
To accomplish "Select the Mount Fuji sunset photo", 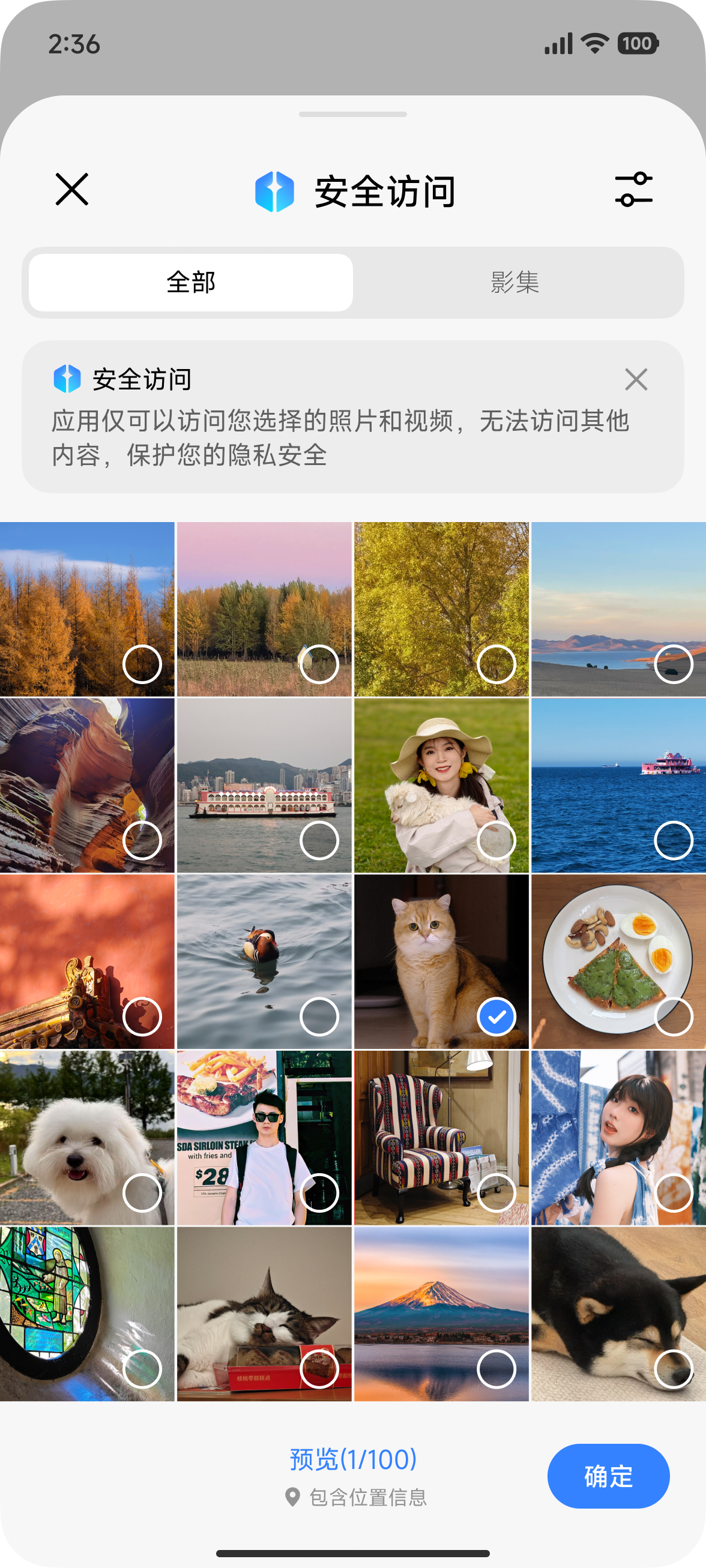I will point(496,1369).
